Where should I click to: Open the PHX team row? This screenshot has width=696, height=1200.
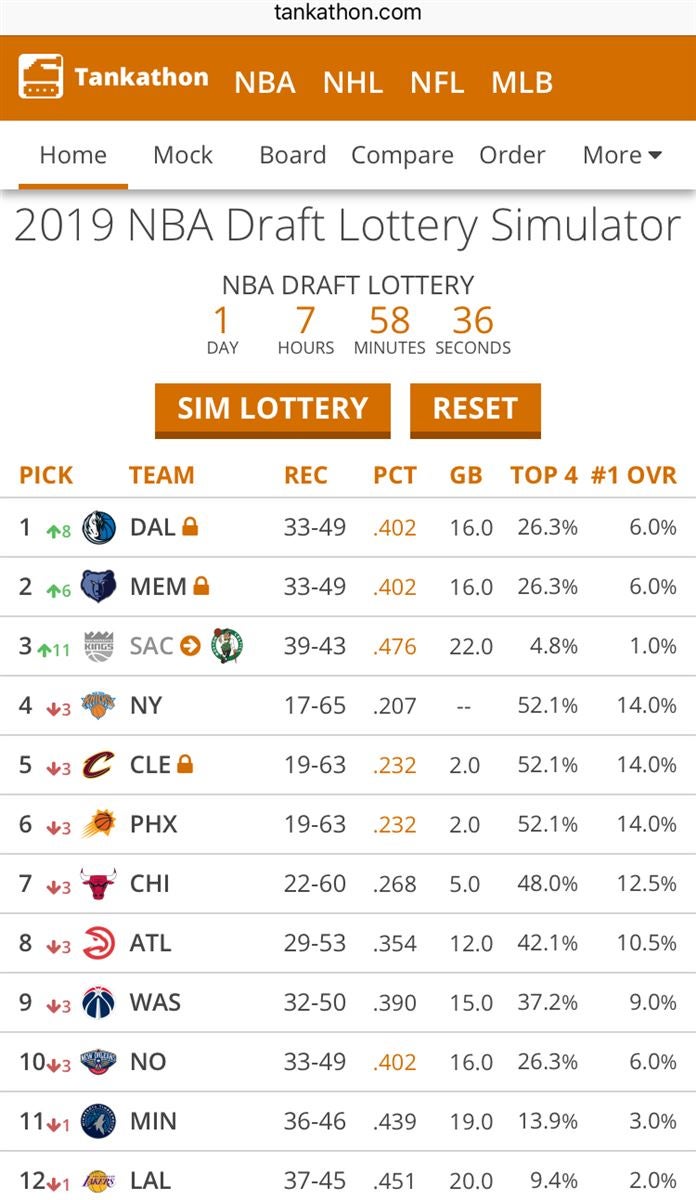point(348,824)
